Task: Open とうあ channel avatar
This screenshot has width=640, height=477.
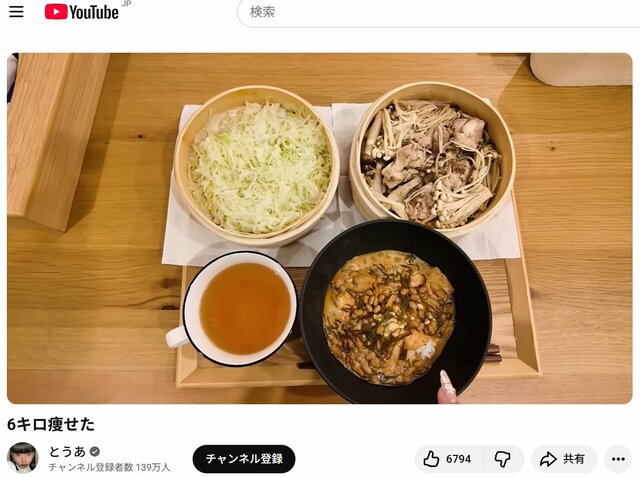Action: 22,458
